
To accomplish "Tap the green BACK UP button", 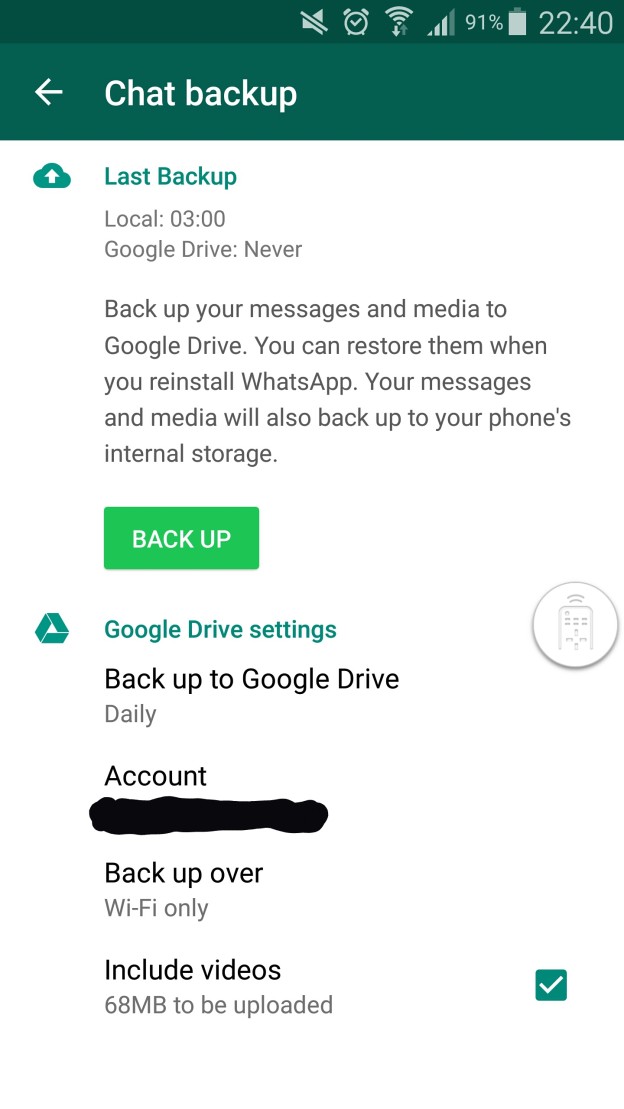I will (x=181, y=539).
